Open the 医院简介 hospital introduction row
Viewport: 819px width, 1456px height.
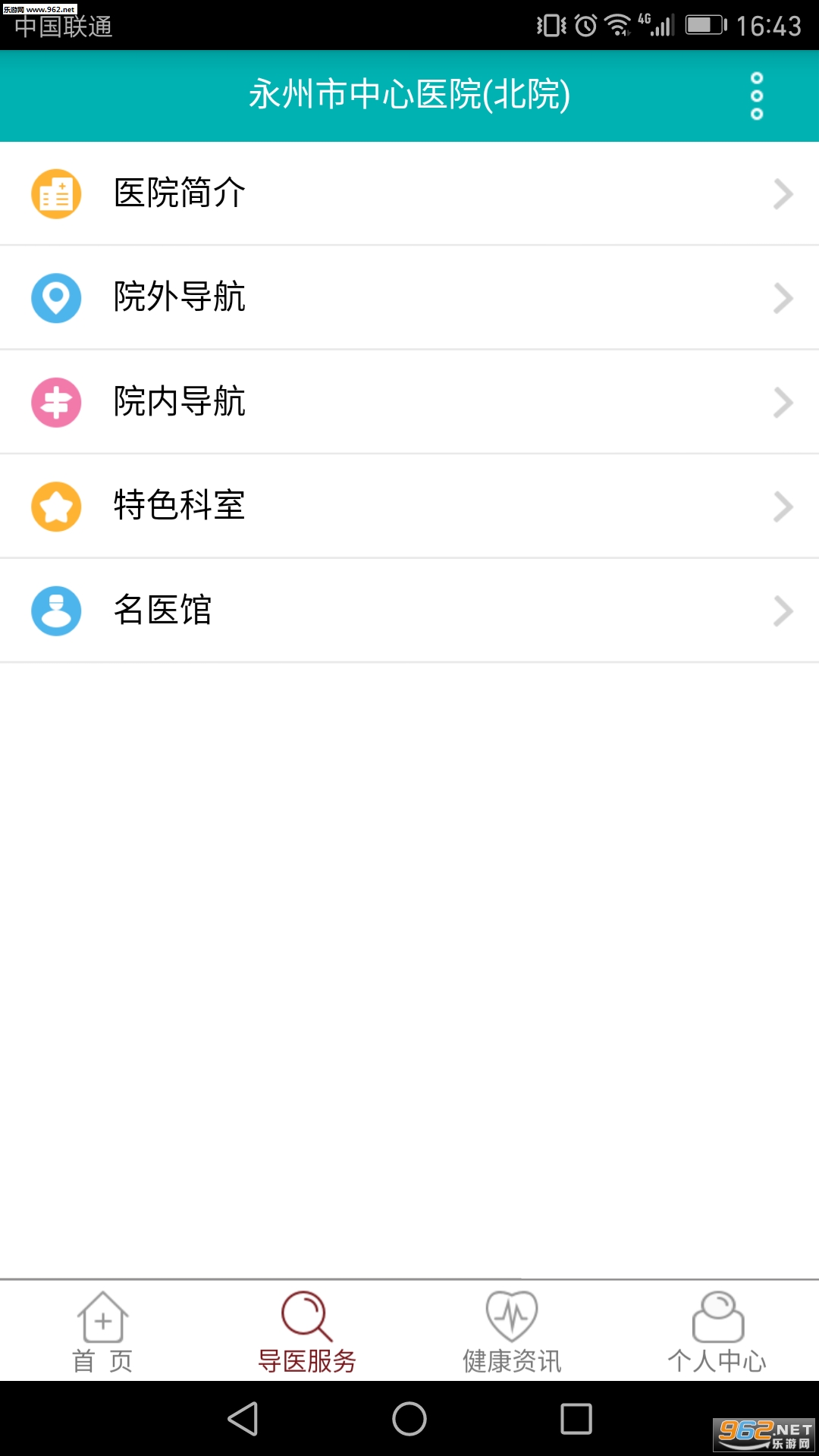(x=409, y=193)
